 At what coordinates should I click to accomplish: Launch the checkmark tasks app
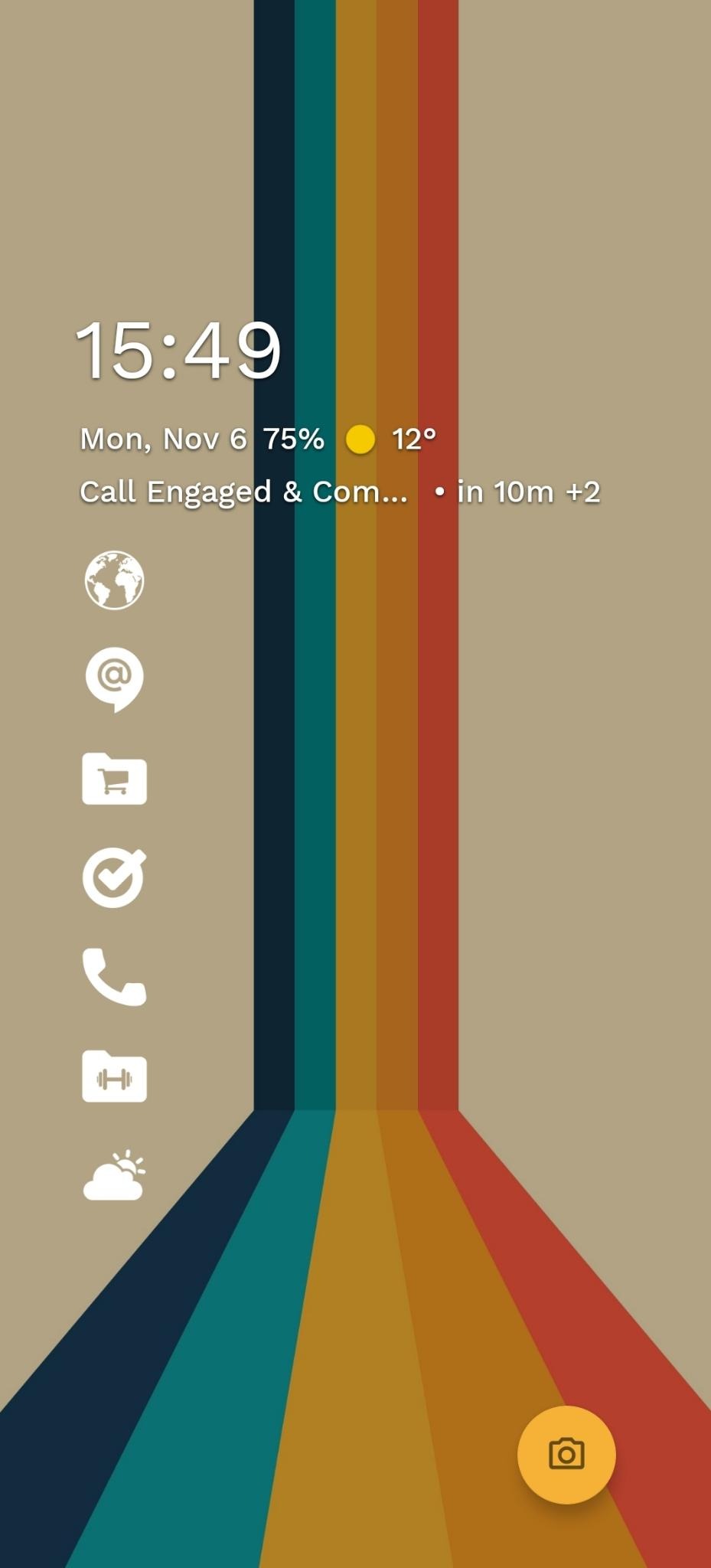click(114, 878)
